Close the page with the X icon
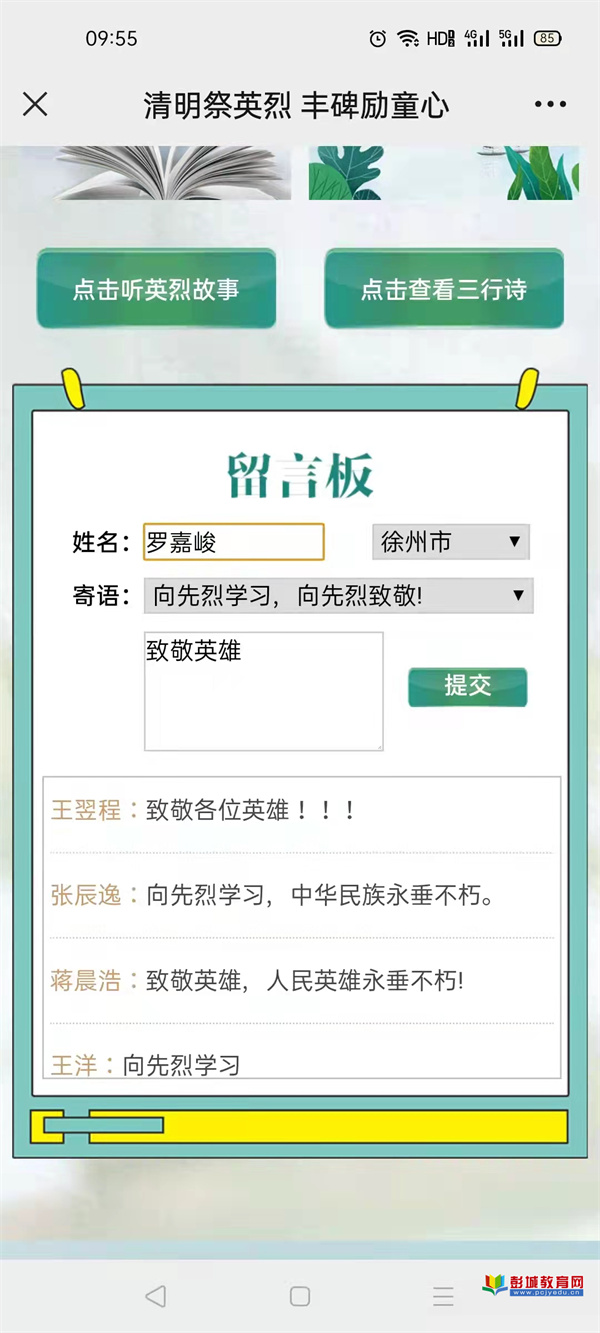 (x=35, y=104)
